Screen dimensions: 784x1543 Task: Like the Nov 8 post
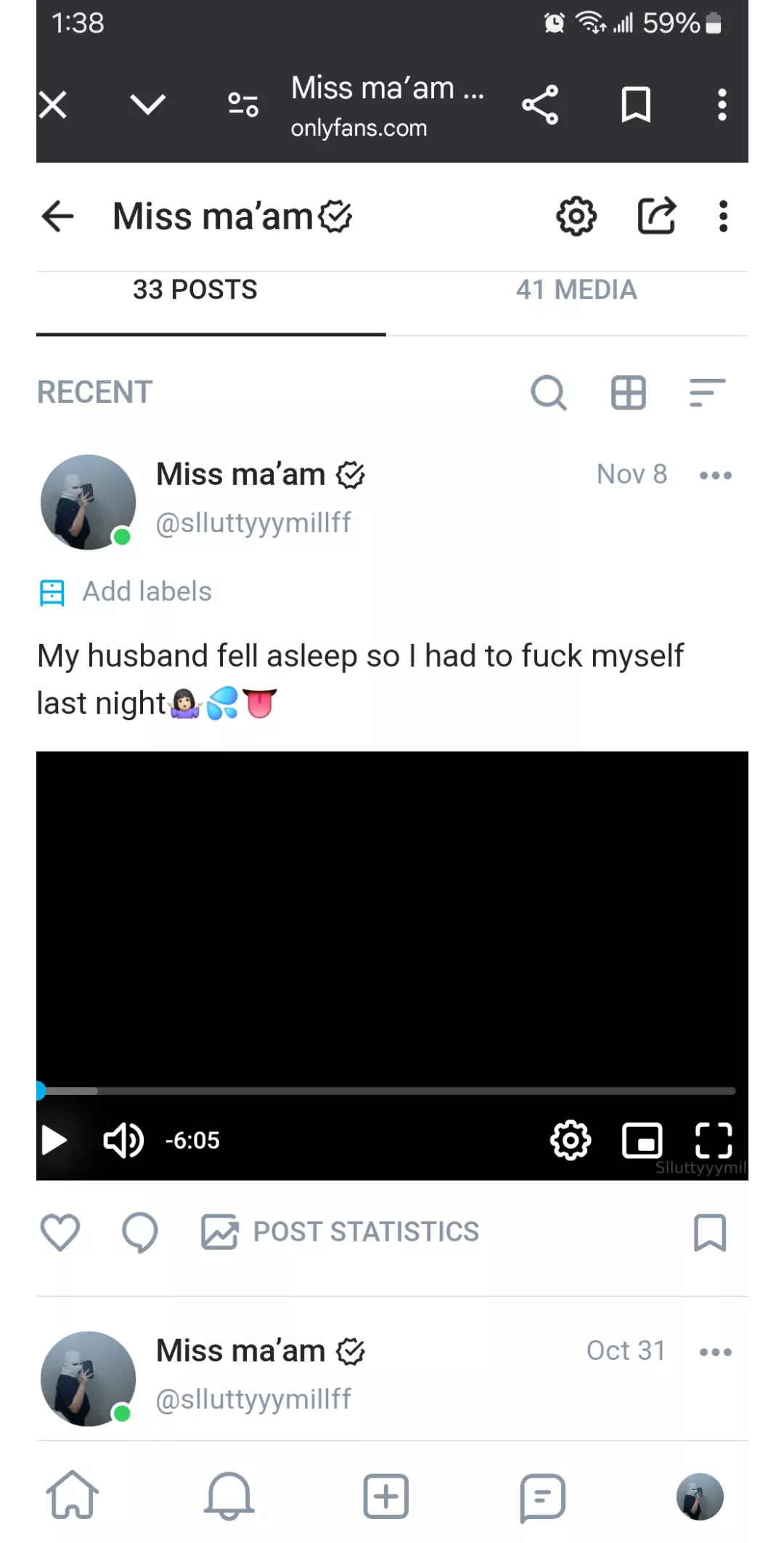(62, 1231)
